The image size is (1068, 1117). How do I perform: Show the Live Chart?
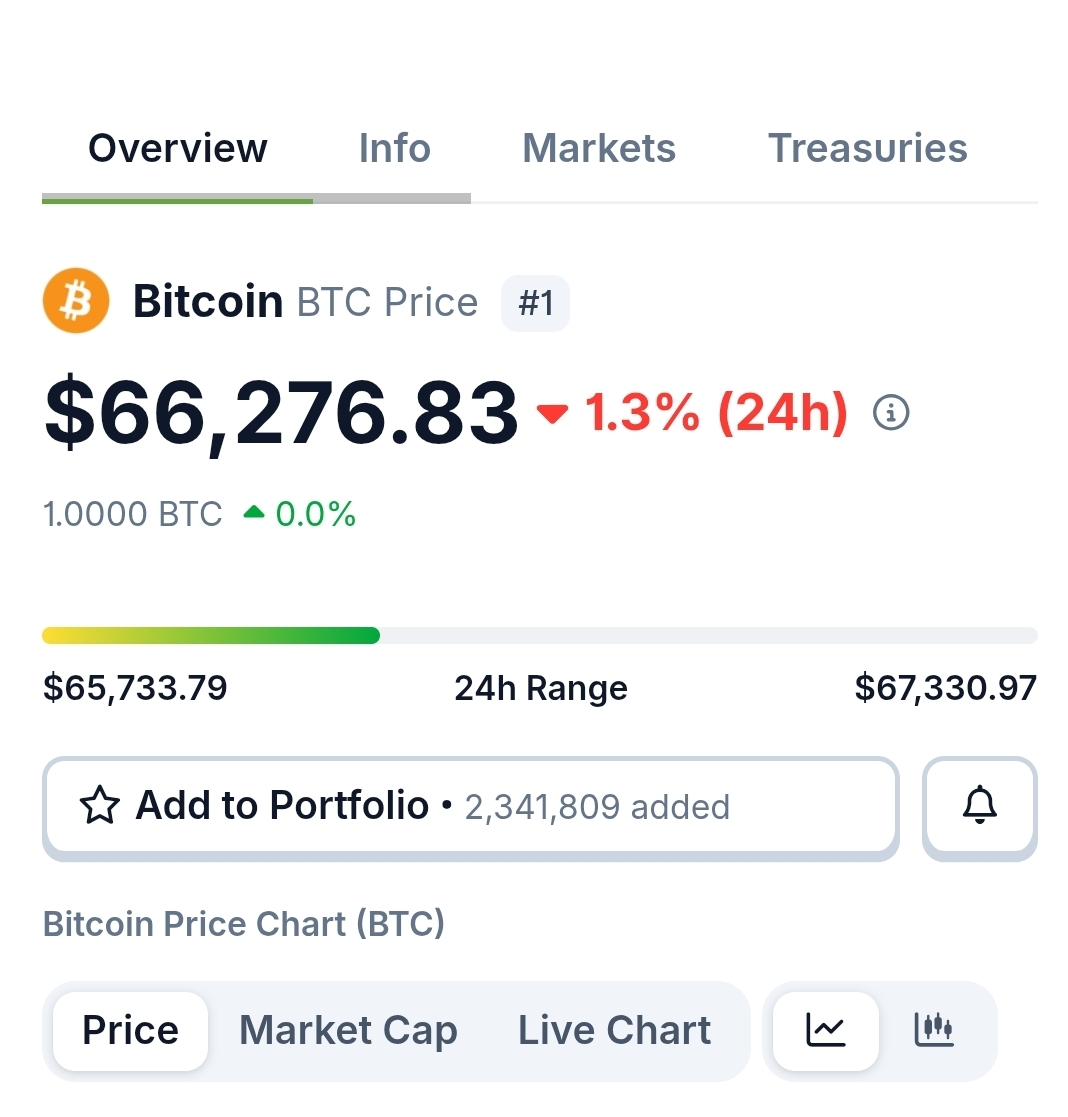(614, 1030)
